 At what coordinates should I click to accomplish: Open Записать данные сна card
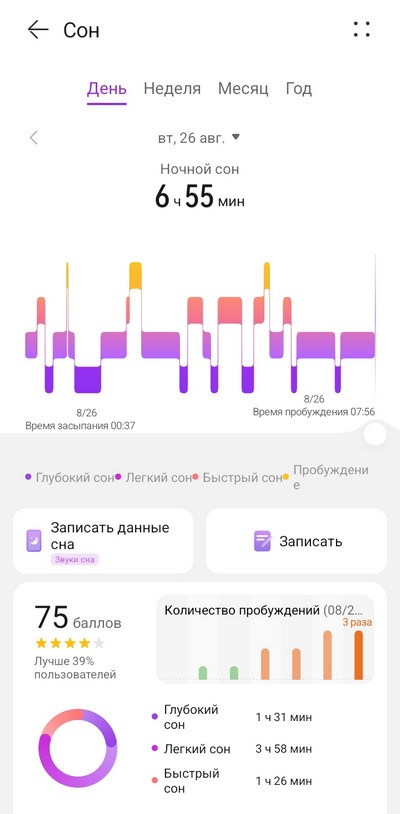coord(103,541)
